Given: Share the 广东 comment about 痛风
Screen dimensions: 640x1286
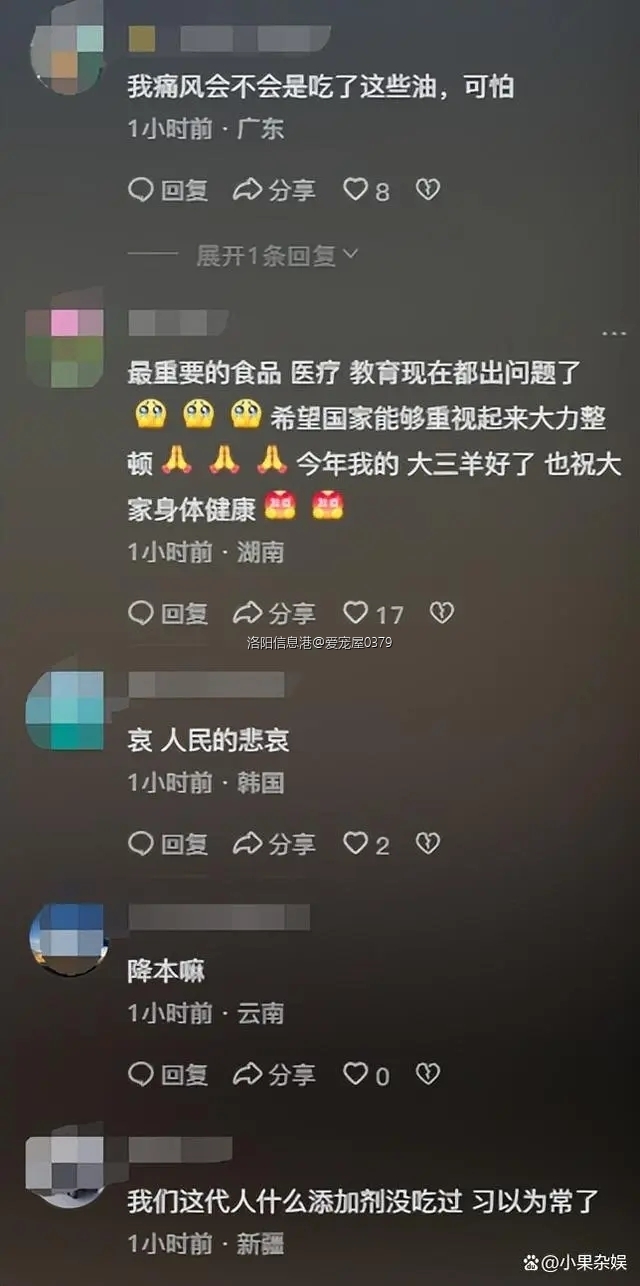Looking at the screenshot, I should (274, 190).
